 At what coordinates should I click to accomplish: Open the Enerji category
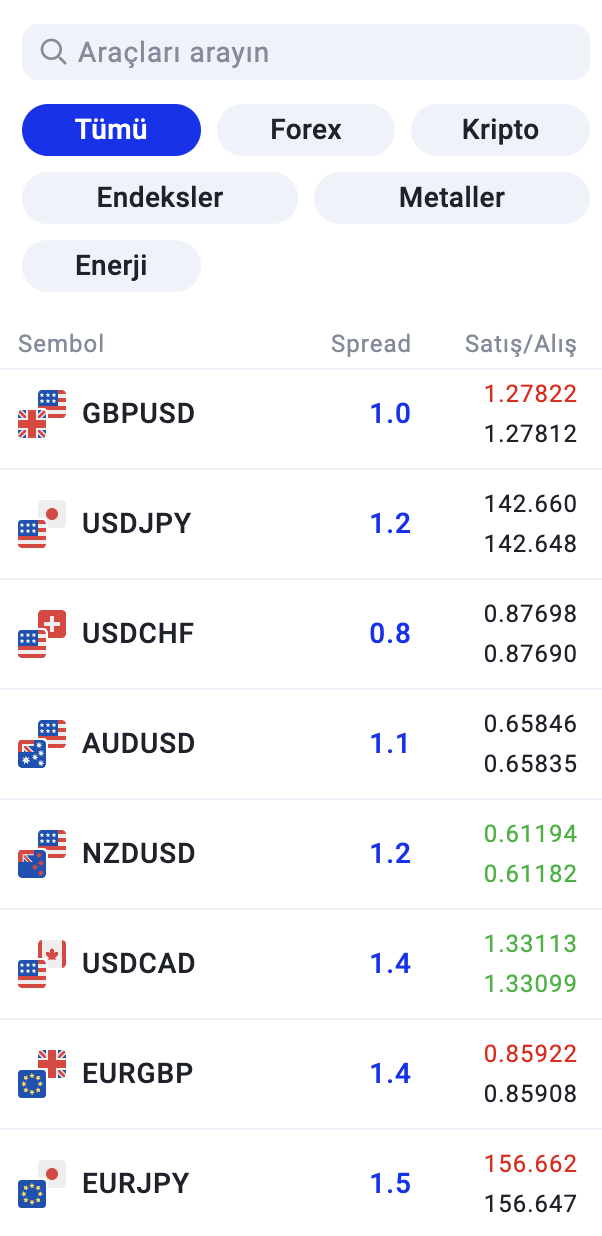tap(111, 266)
